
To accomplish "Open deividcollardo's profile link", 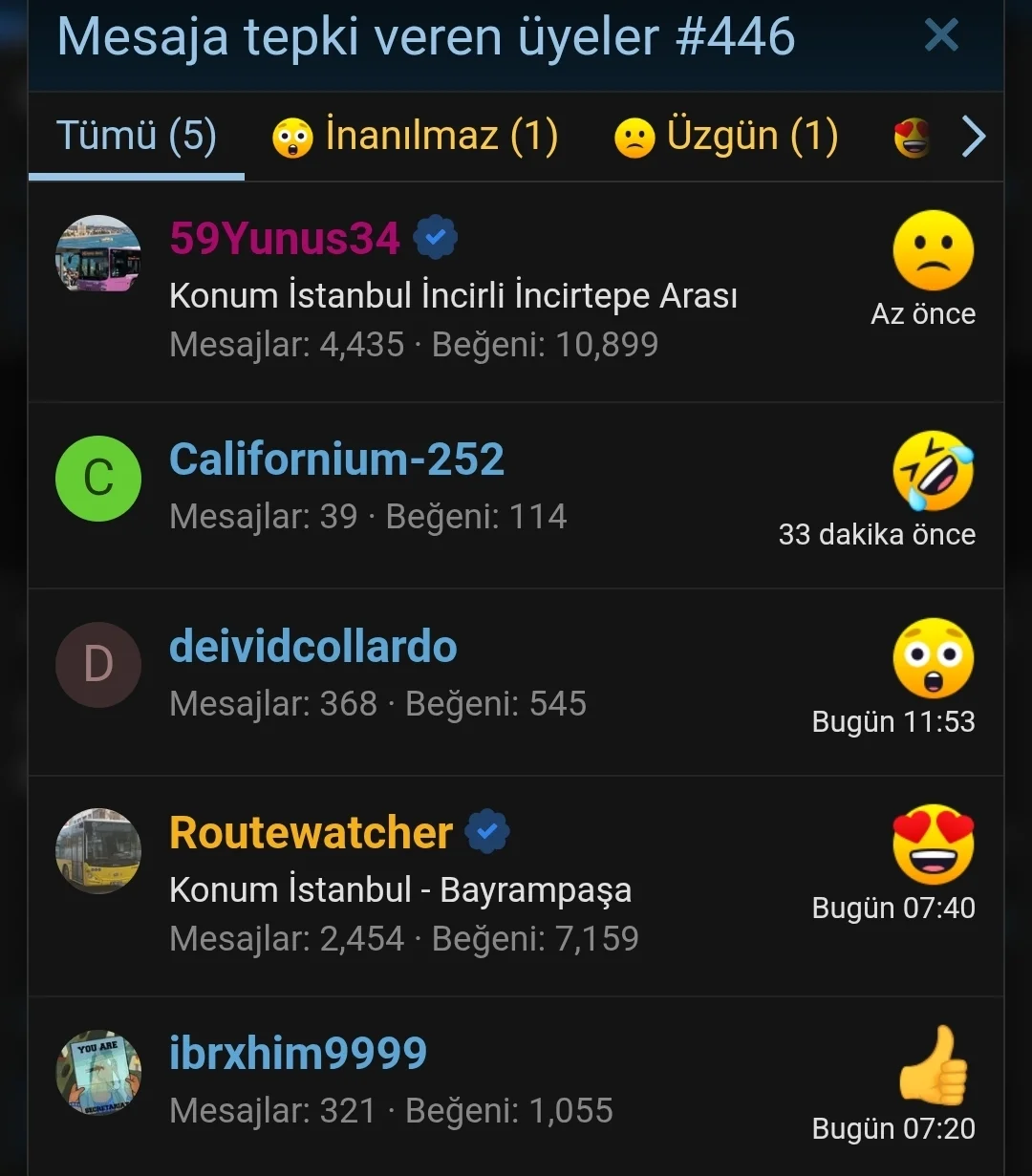I will click(313, 647).
